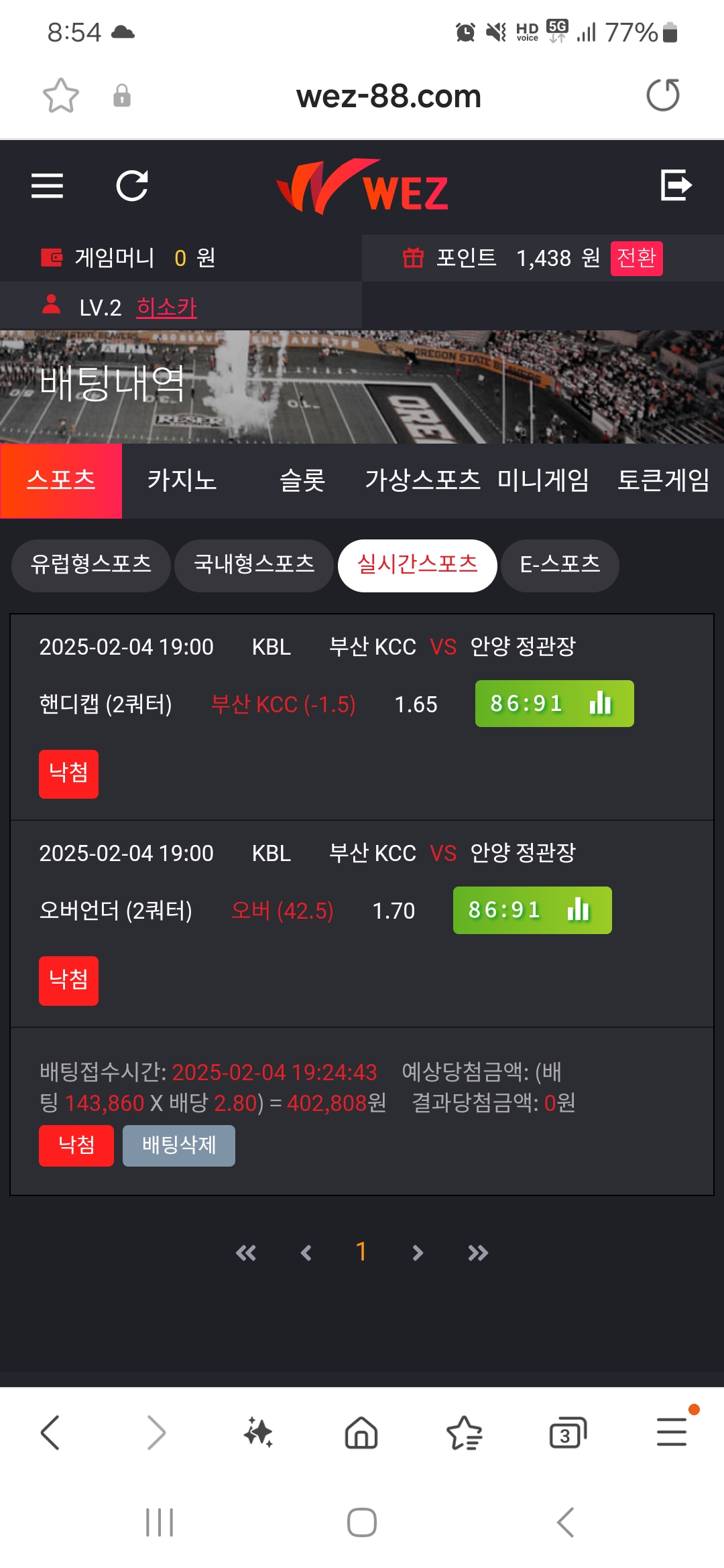Switch to the 카지노 tab

click(182, 480)
